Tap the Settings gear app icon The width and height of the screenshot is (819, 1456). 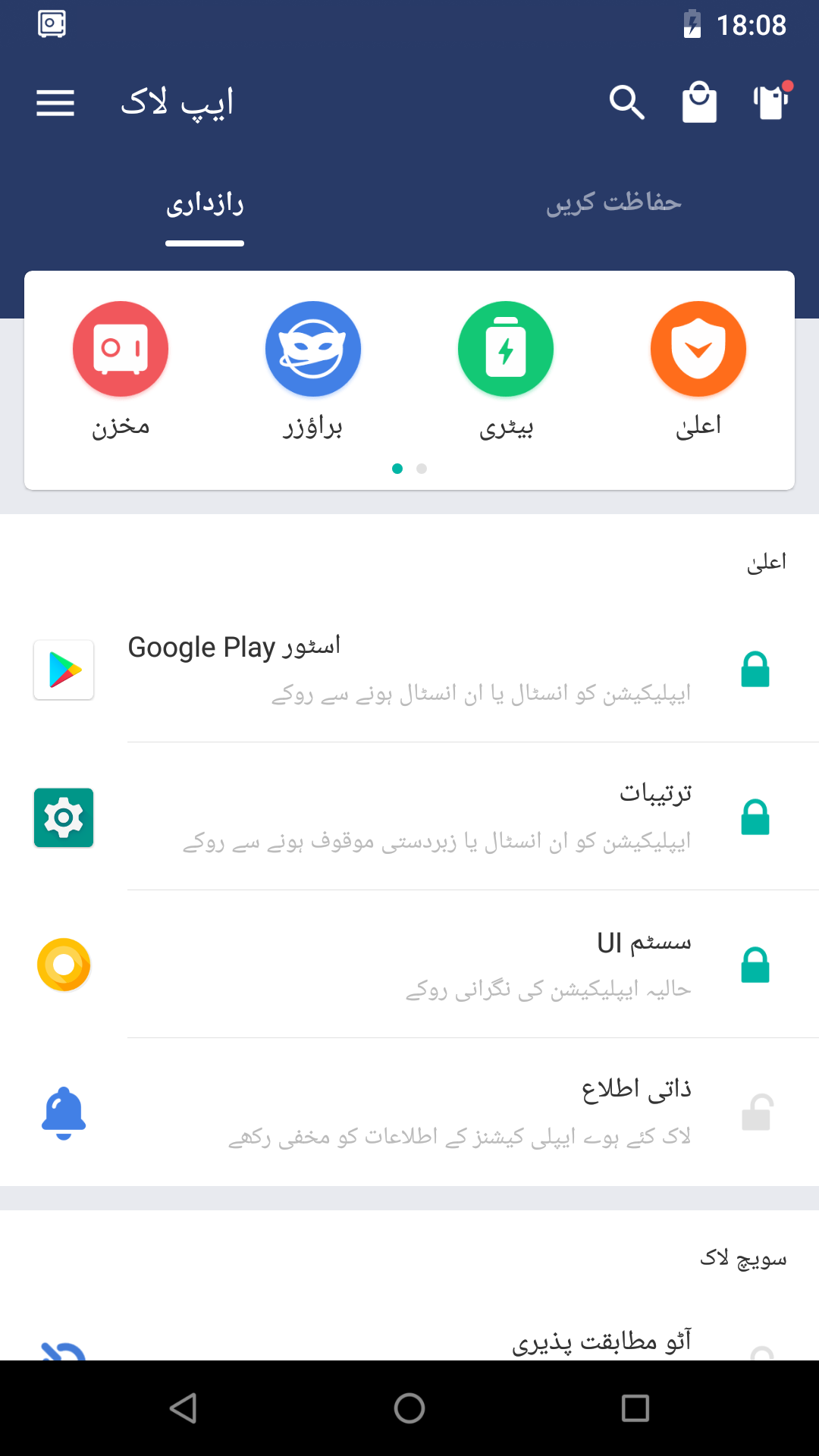[64, 817]
